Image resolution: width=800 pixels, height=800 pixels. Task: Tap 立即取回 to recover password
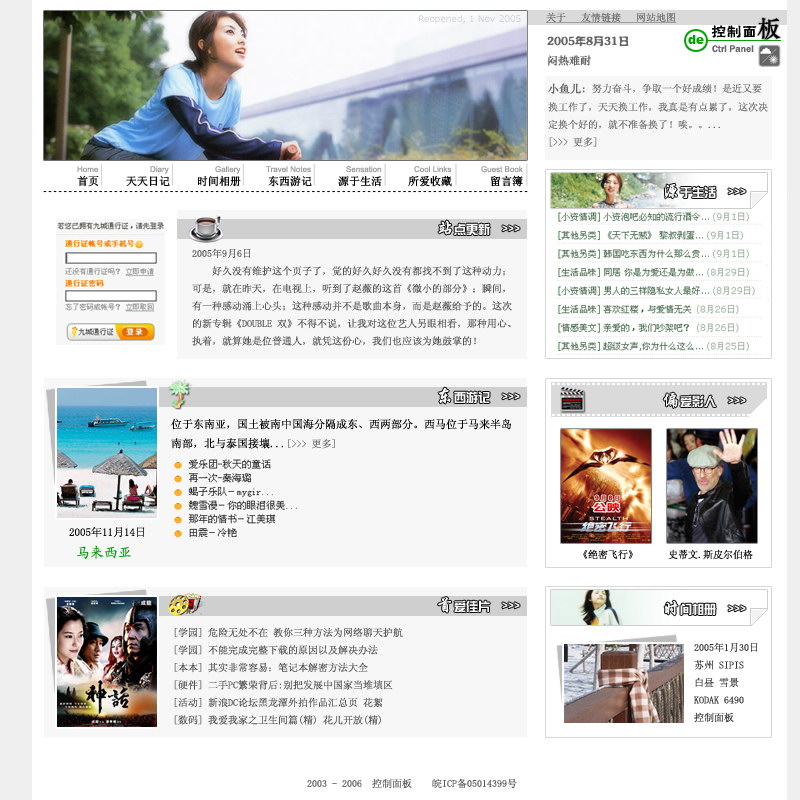(140, 308)
